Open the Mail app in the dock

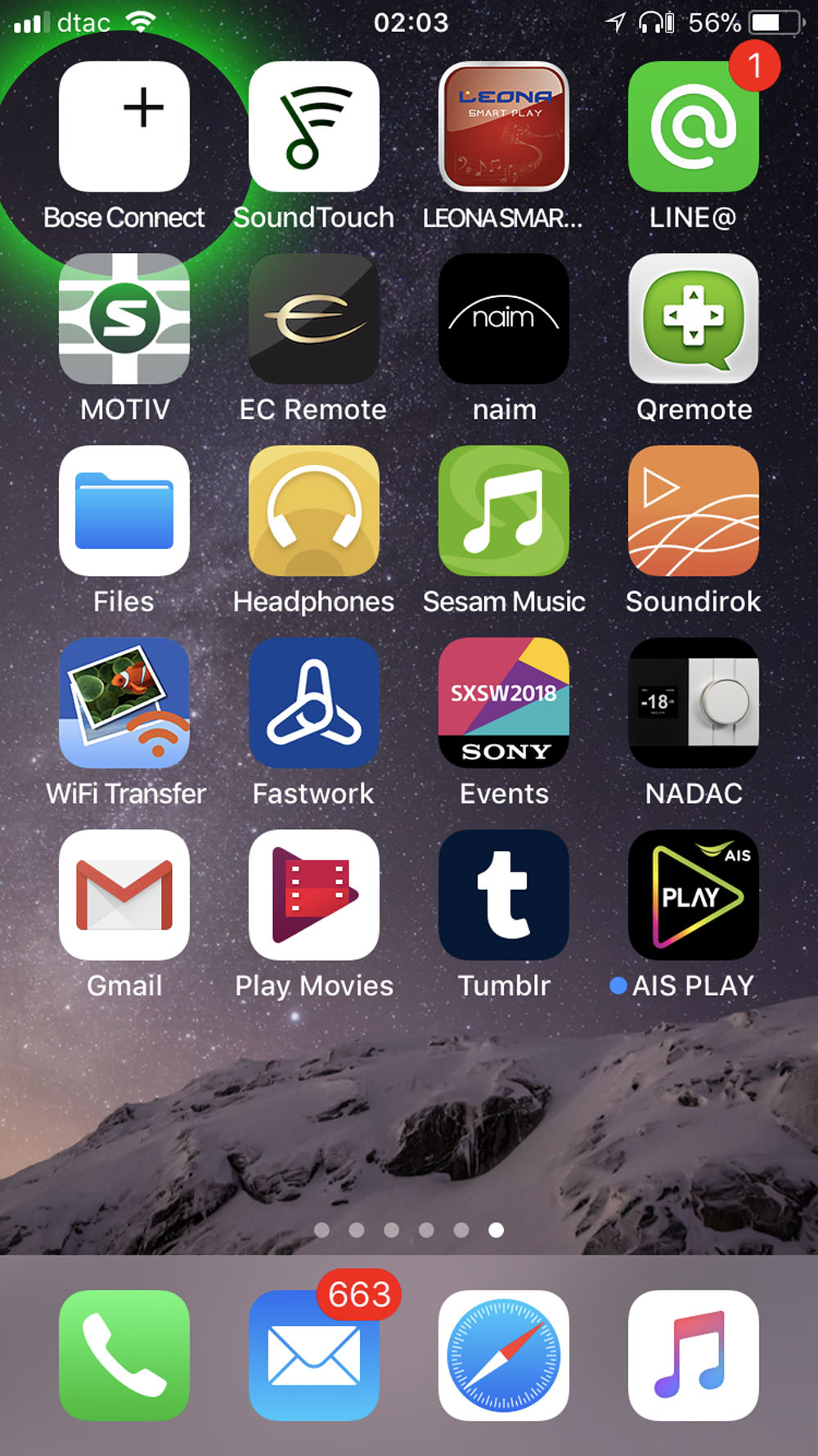pyautogui.click(x=314, y=1355)
